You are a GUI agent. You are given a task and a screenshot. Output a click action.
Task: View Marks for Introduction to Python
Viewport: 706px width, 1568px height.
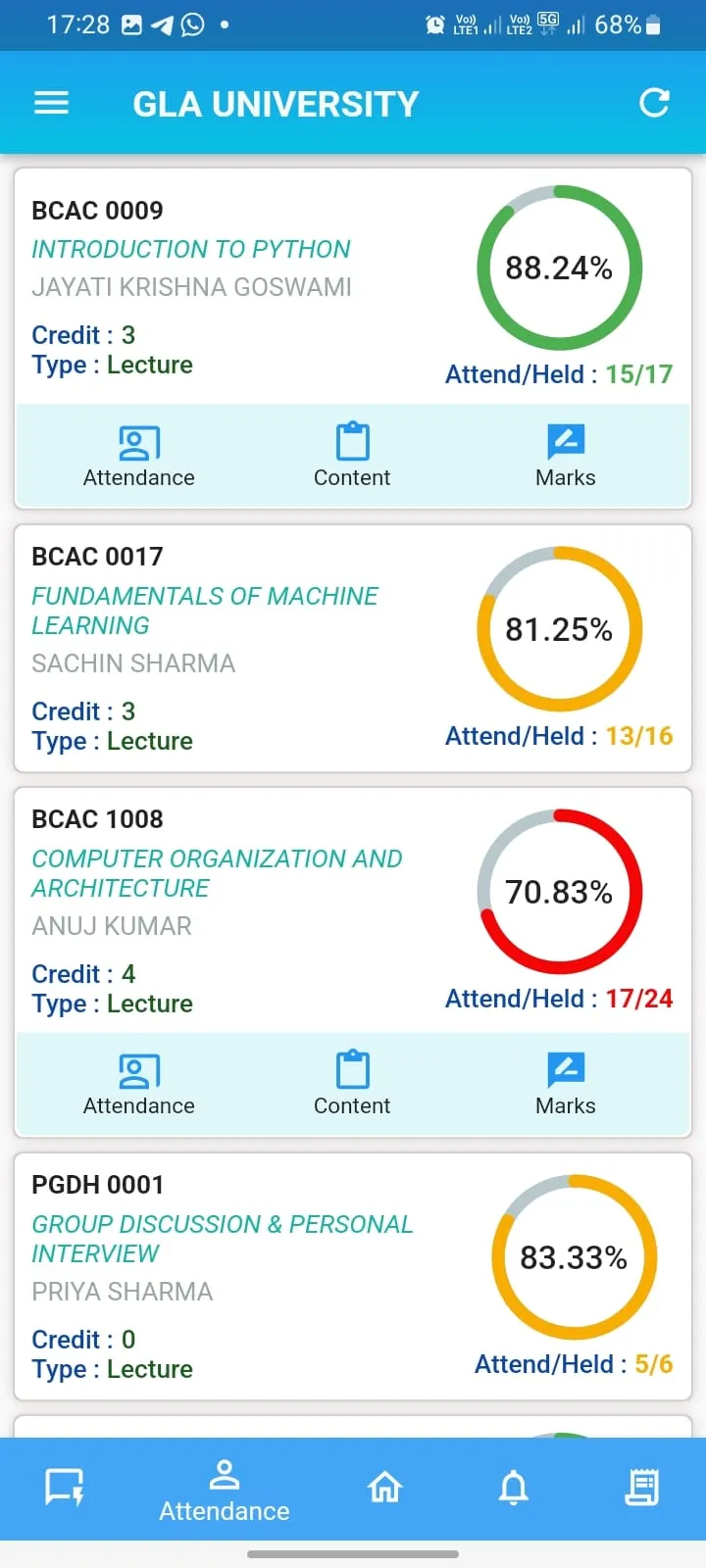(x=566, y=456)
